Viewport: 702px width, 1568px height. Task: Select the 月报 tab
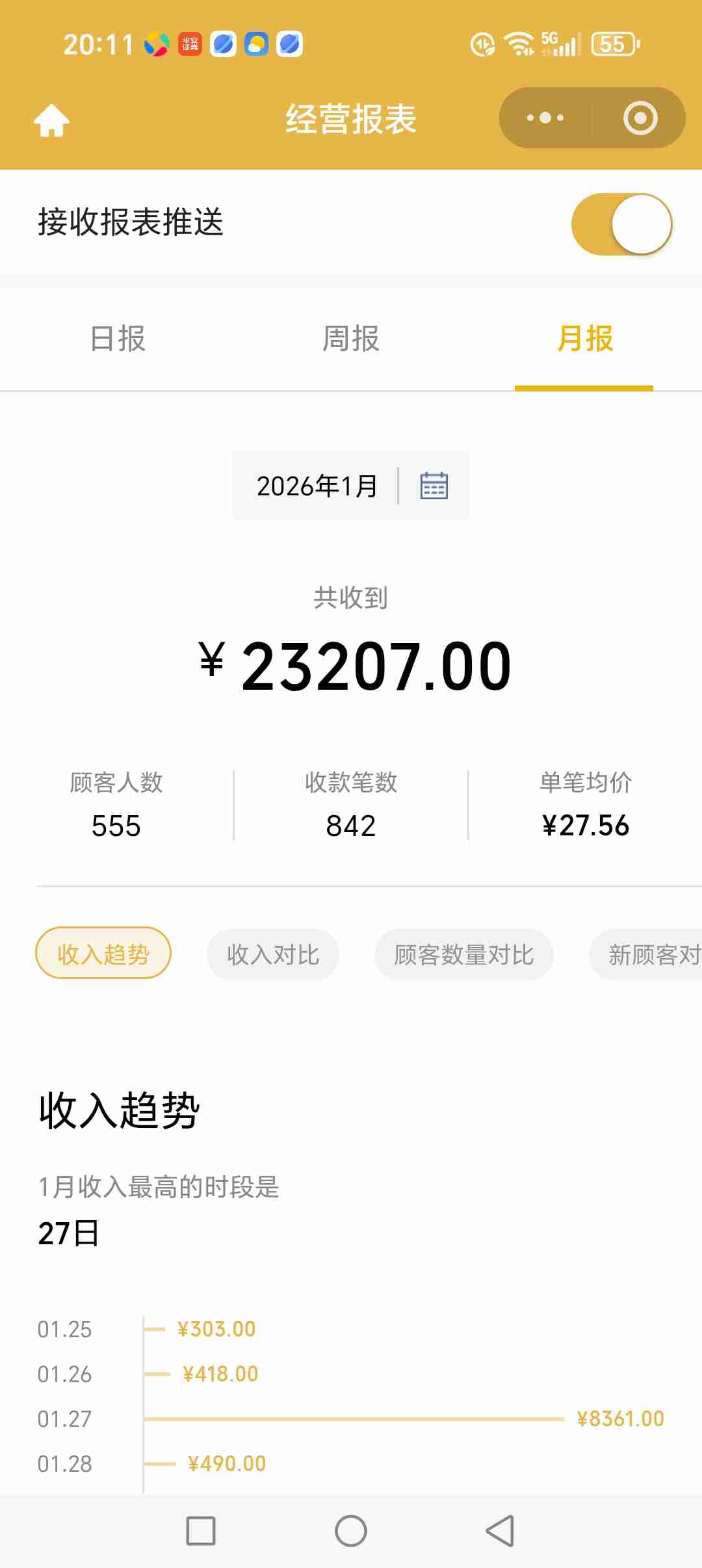pyautogui.click(x=584, y=339)
